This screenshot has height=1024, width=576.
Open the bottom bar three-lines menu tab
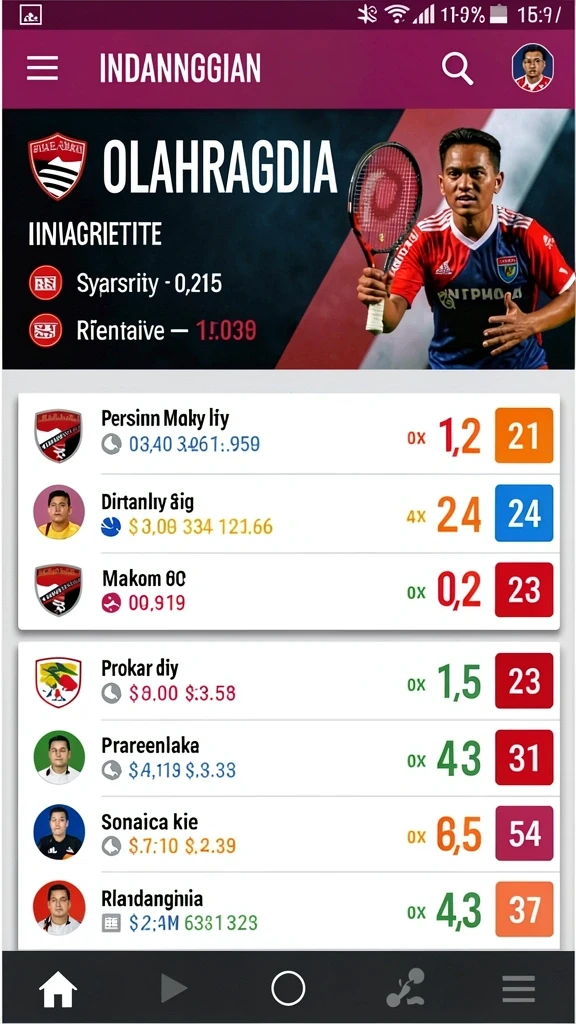pos(519,989)
